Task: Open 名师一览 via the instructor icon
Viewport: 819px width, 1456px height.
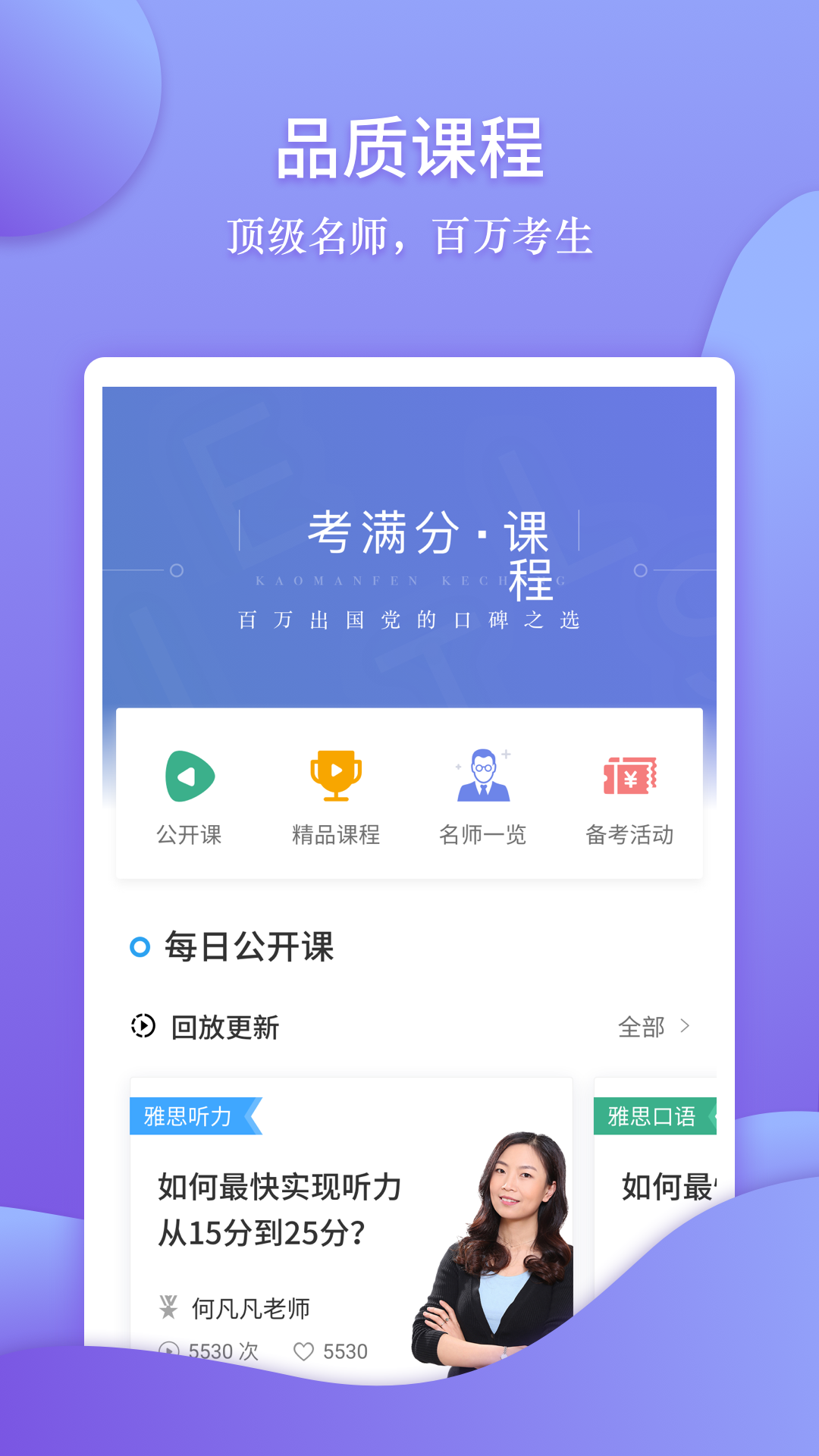Action: [483, 773]
